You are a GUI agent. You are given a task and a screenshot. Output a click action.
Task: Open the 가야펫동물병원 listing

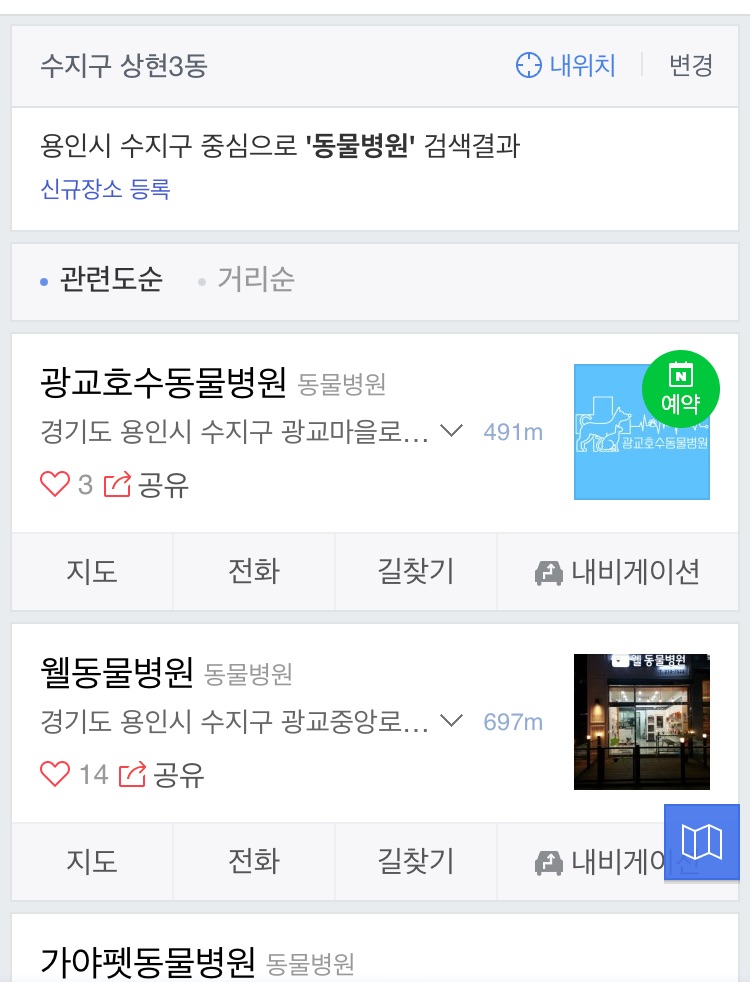click(x=148, y=962)
